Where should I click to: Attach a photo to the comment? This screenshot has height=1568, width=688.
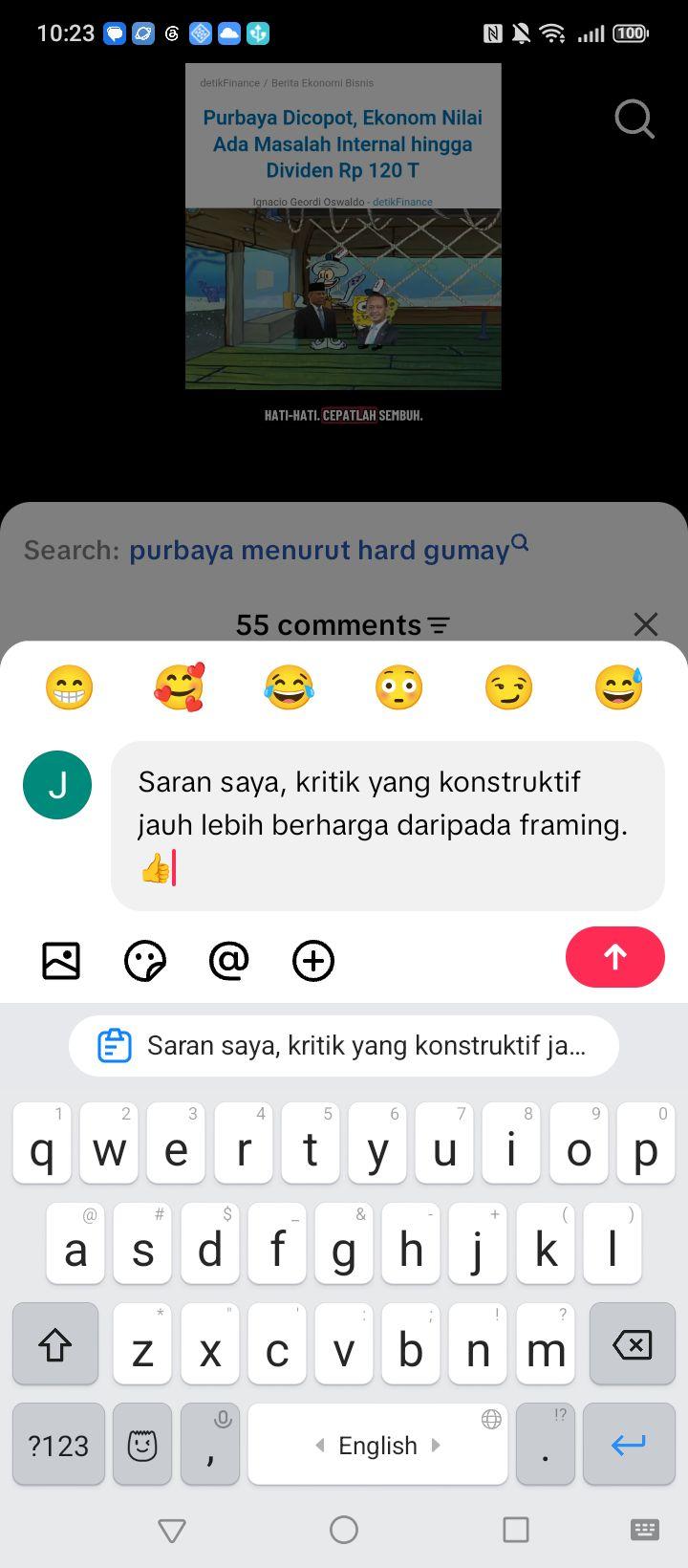click(x=61, y=960)
